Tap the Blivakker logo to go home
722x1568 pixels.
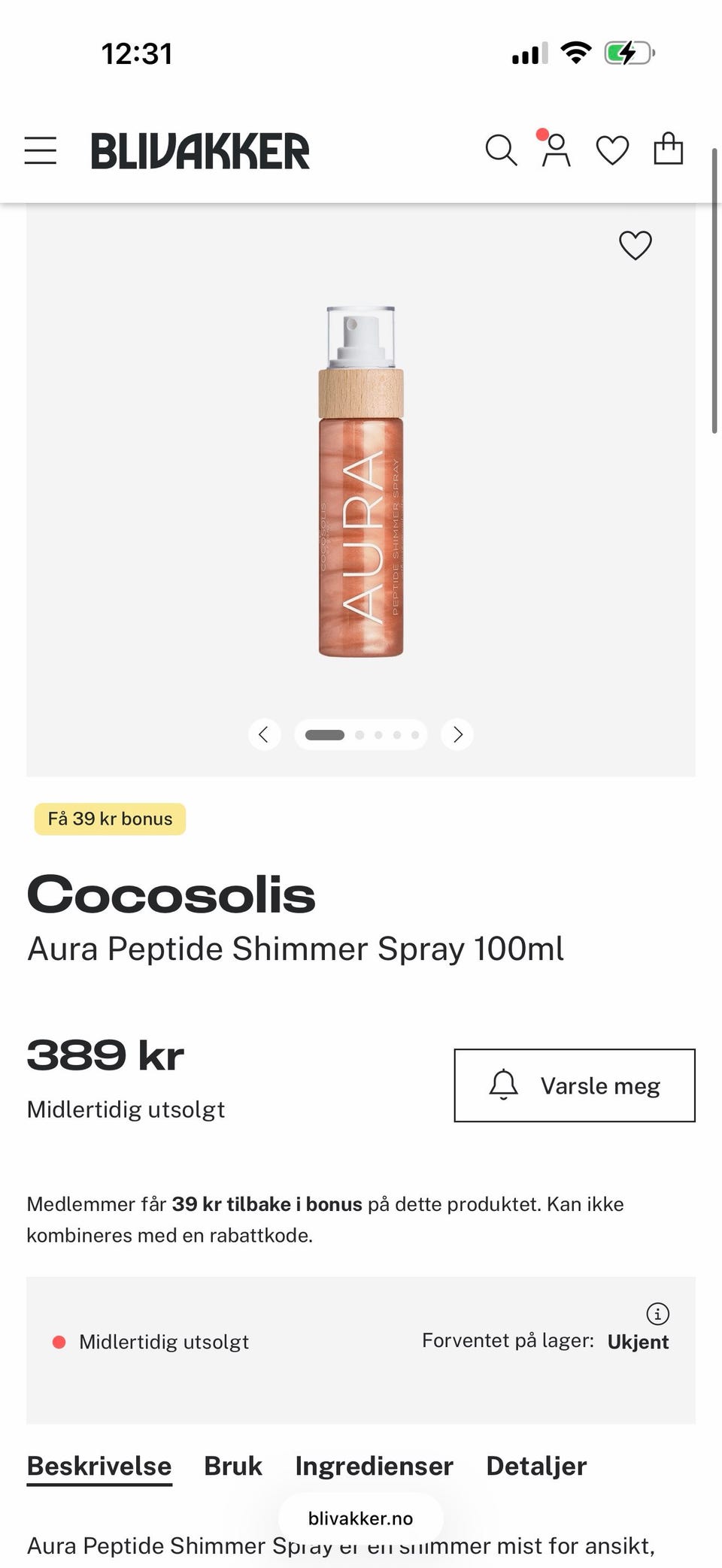tap(200, 150)
